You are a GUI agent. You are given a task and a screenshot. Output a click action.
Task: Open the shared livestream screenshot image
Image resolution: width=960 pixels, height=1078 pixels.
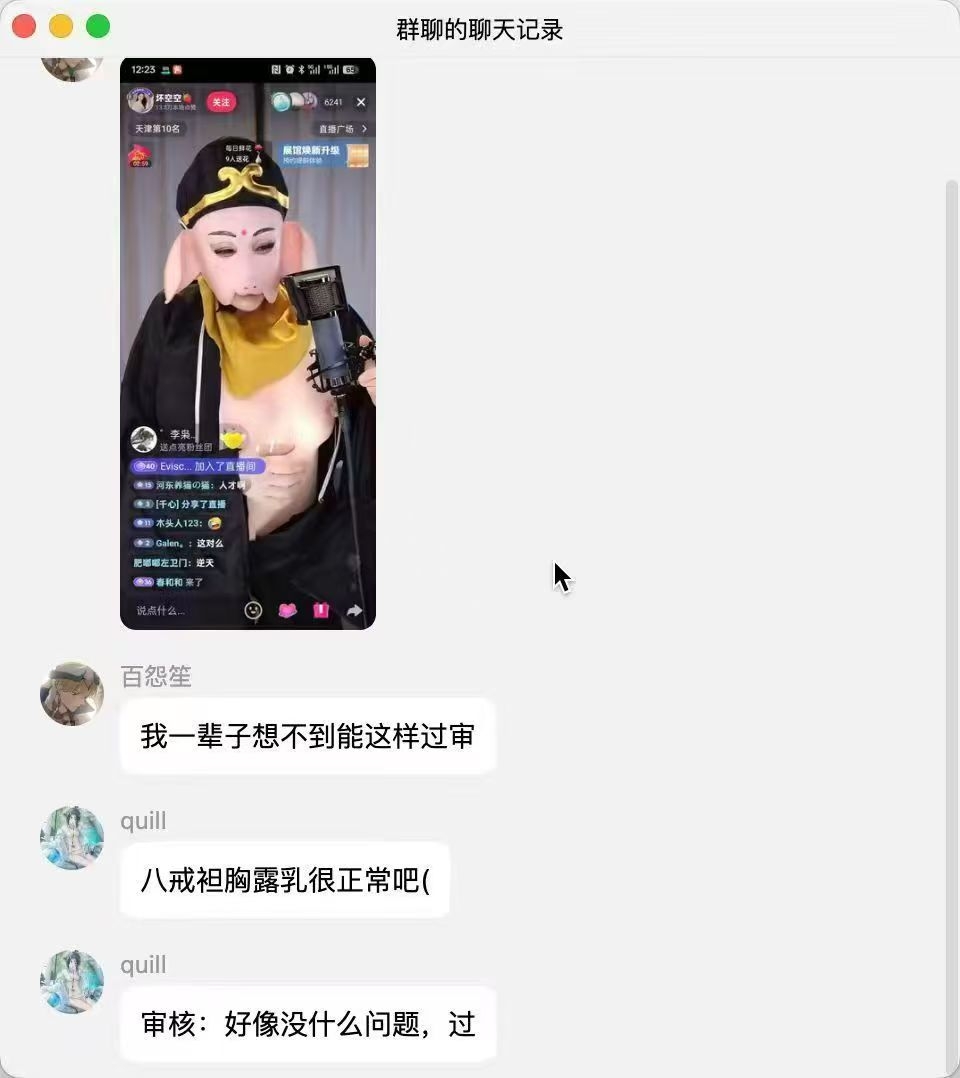pyautogui.click(x=247, y=343)
